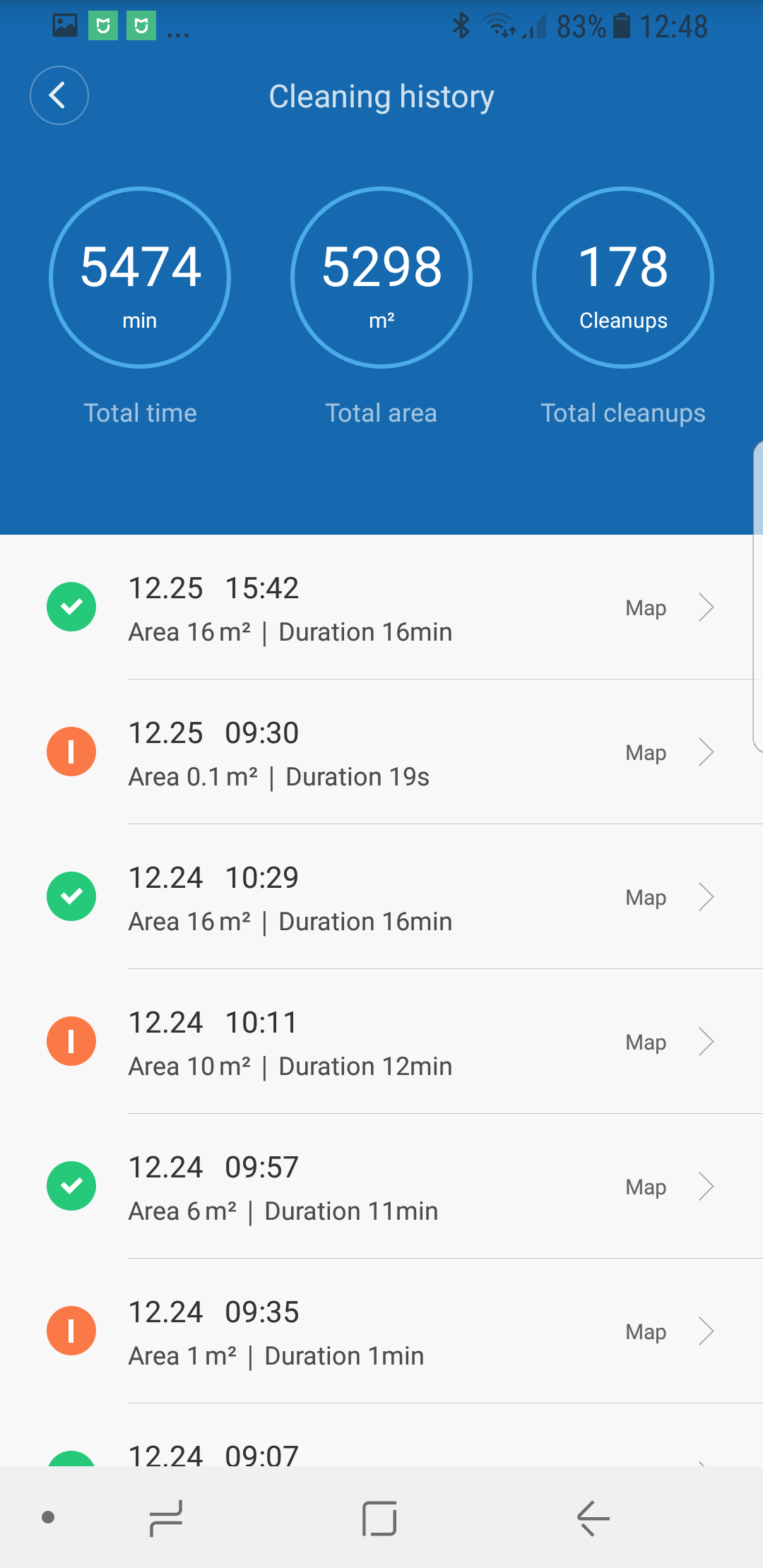Open recent apps from navigation bar
The height and width of the screenshot is (1568, 763).
pyautogui.click(x=167, y=1518)
